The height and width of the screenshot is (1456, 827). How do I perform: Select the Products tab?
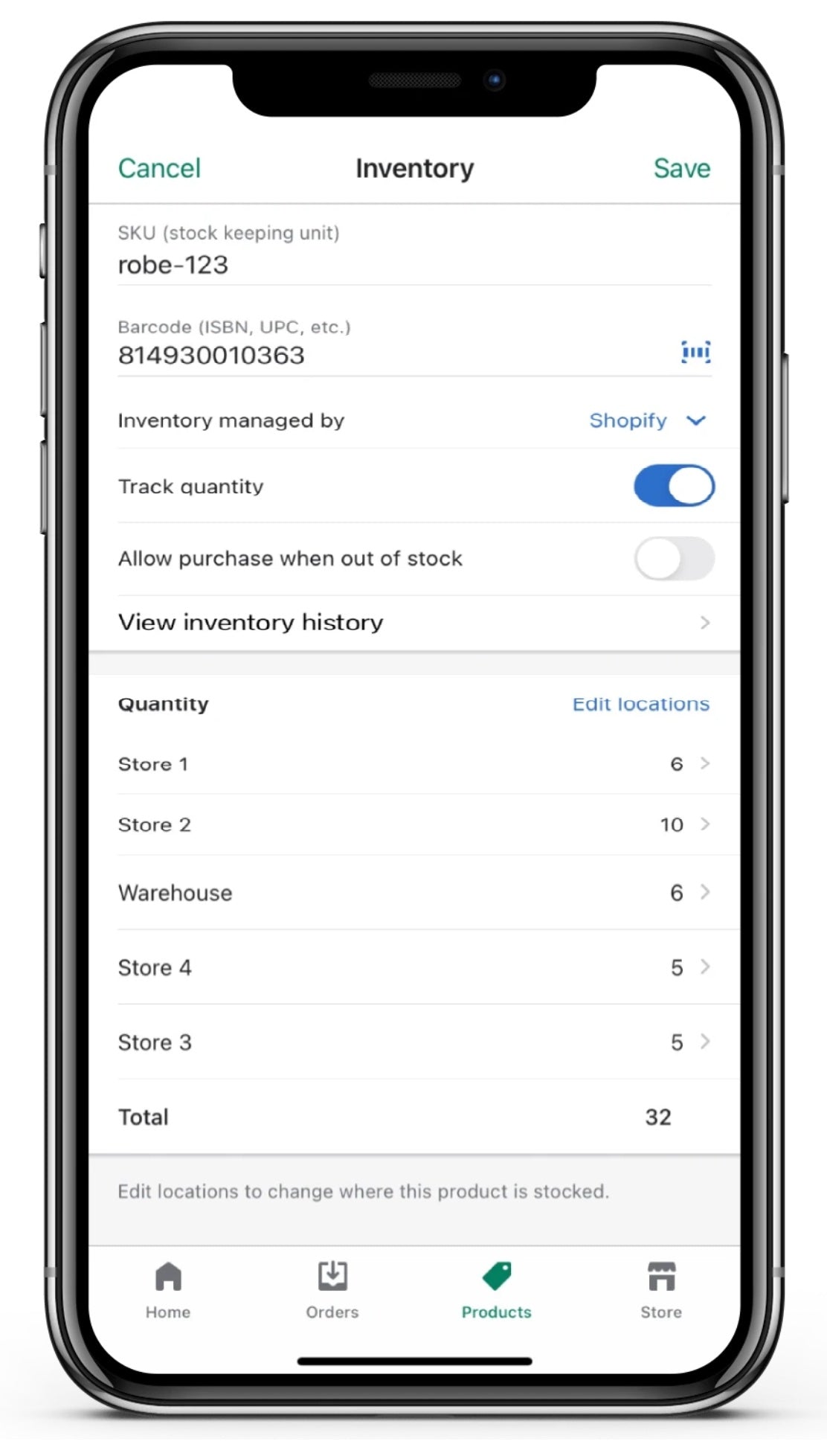click(496, 1289)
